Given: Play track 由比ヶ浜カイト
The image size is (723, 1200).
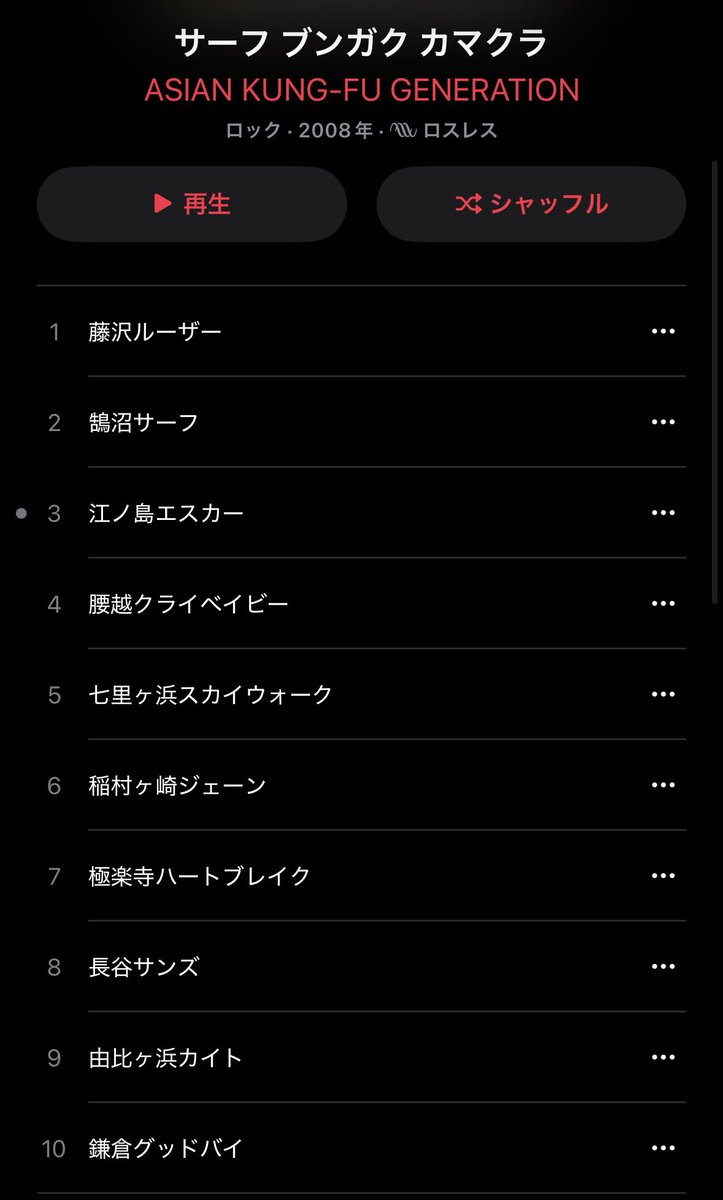Looking at the screenshot, I should click(361, 1058).
